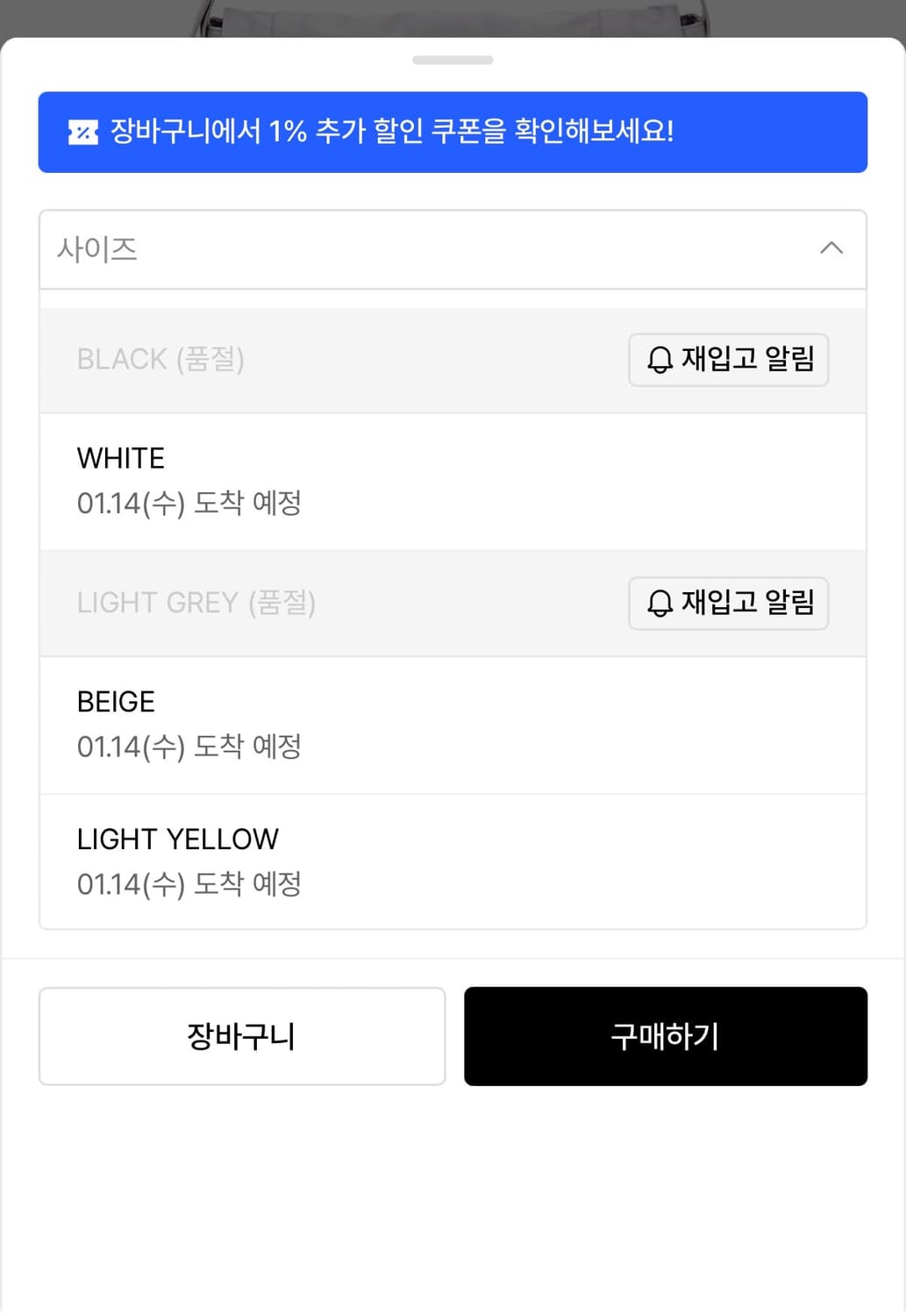Click the bell icon next to LIGHT GREY restock alert
The height and width of the screenshot is (1316, 906).
pos(660,604)
